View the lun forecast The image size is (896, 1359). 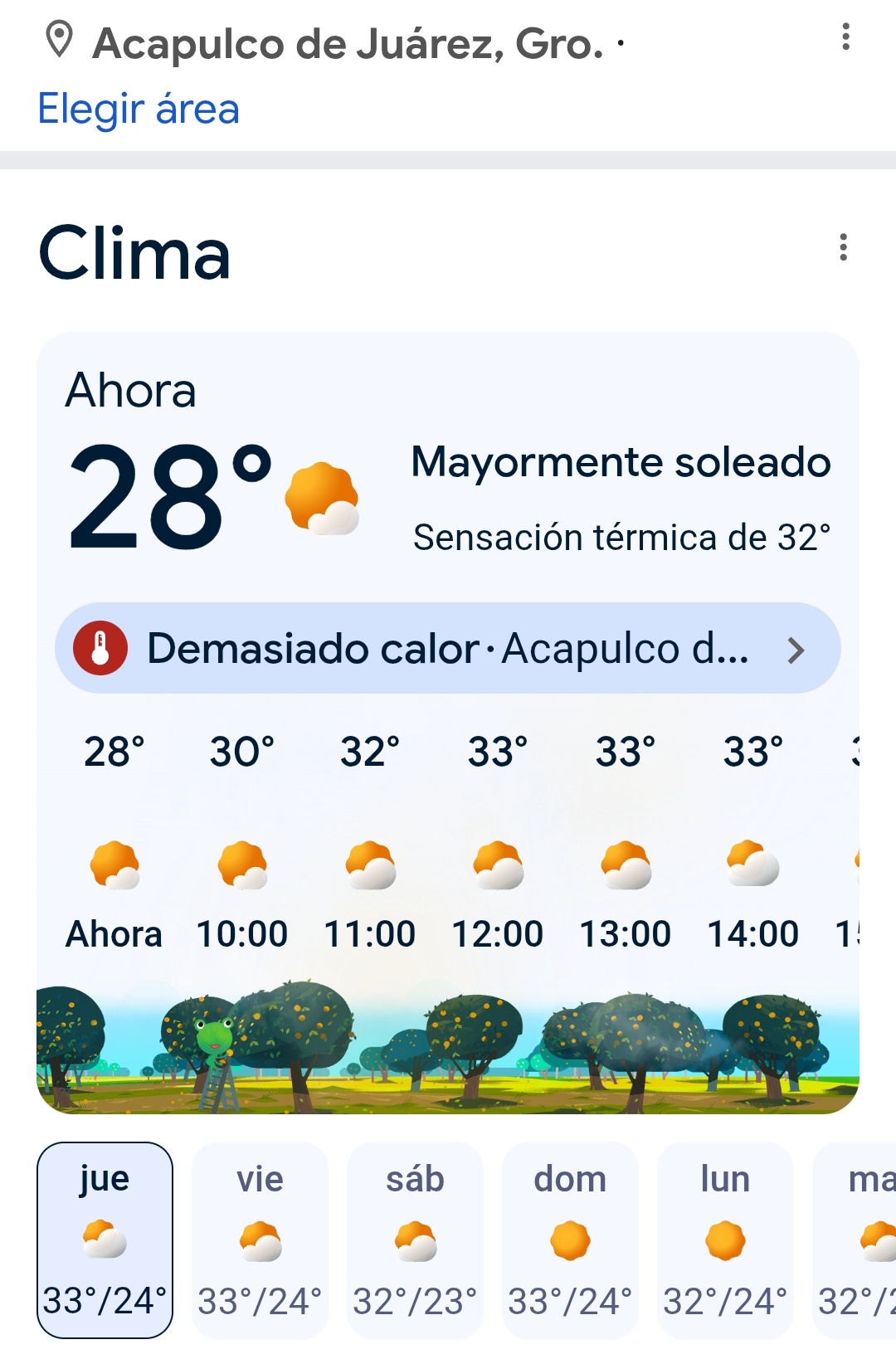pos(725,1240)
